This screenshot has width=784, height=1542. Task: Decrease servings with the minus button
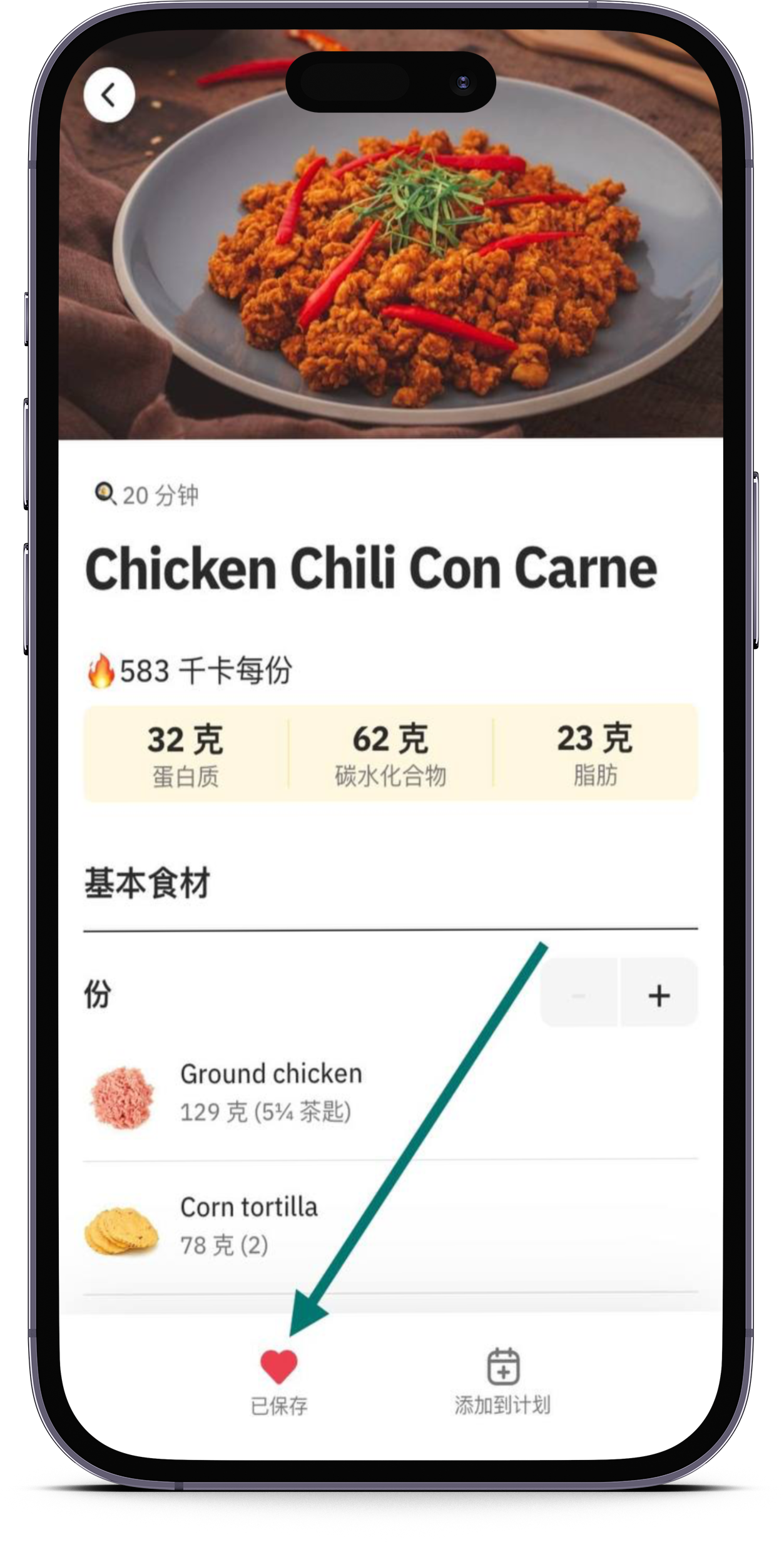pos(579,995)
